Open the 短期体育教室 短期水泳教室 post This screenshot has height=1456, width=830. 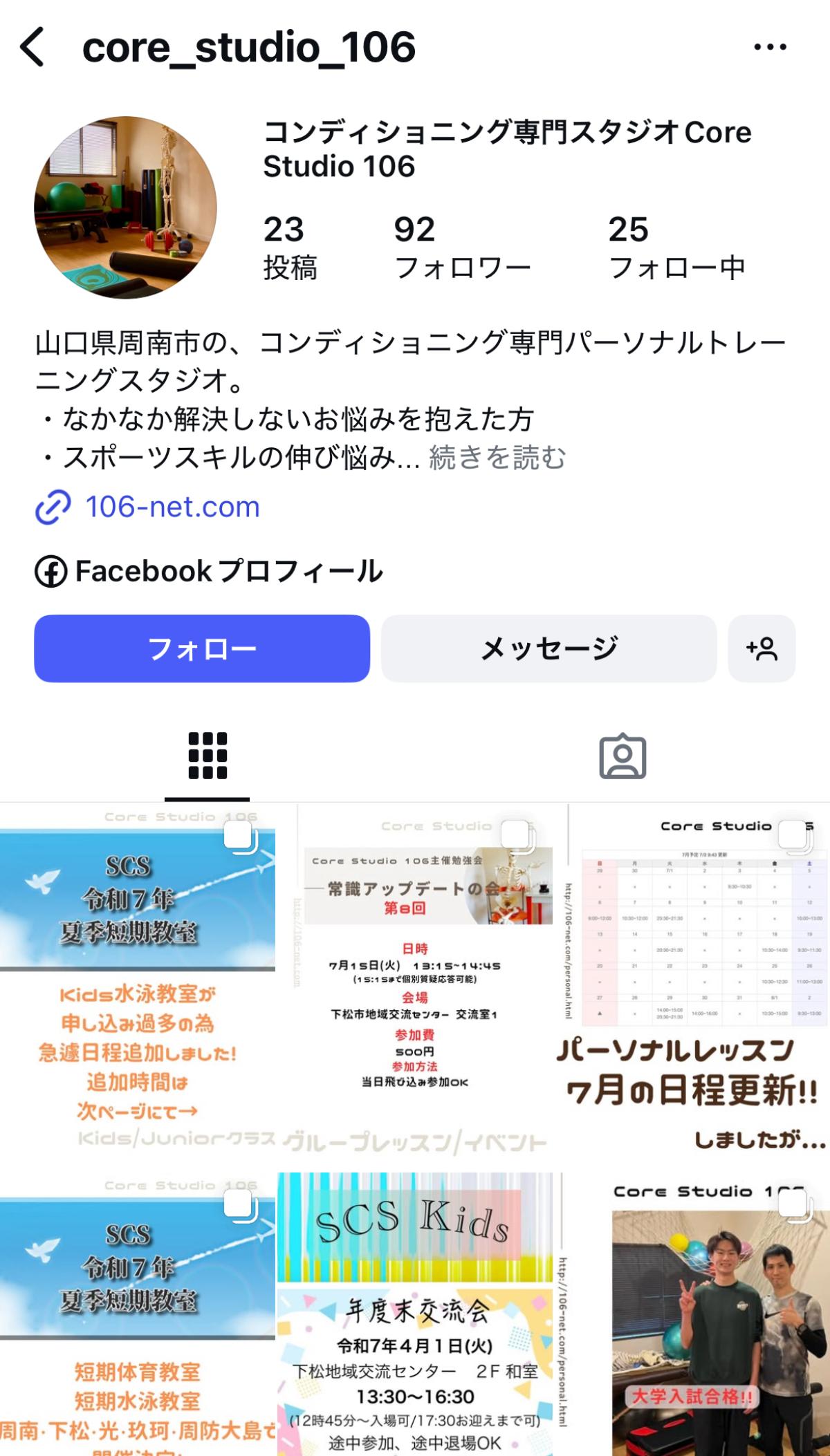pos(138,1314)
